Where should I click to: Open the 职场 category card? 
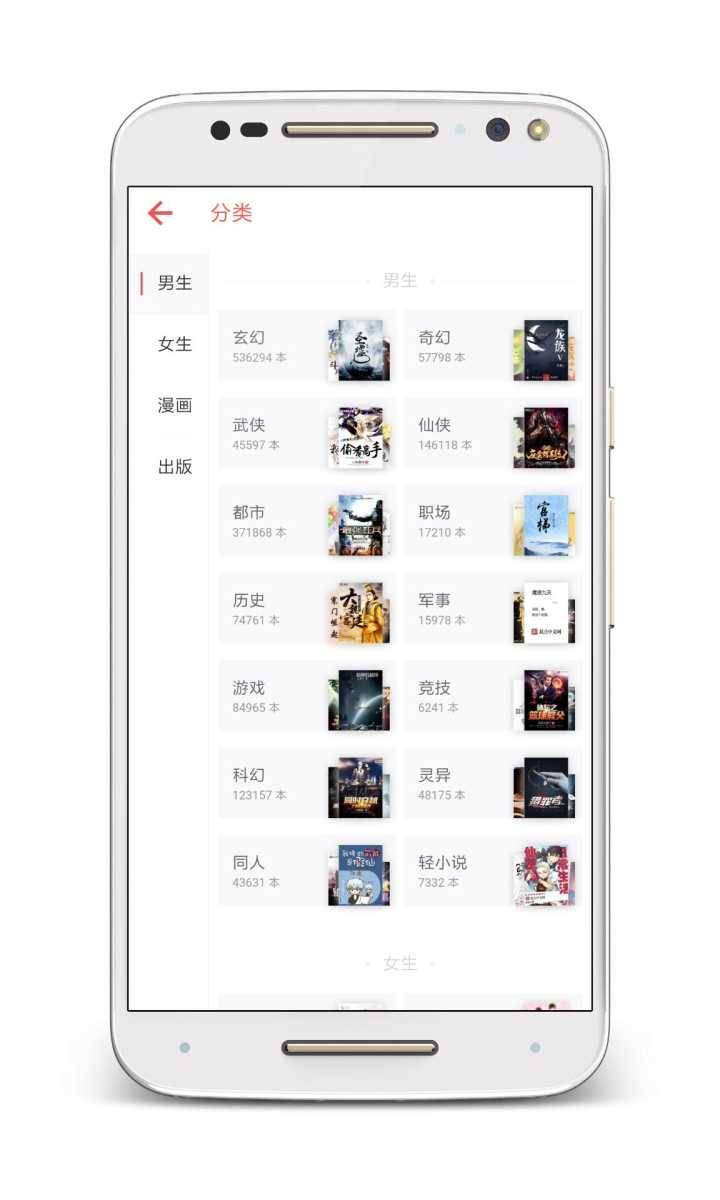point(492,521)
